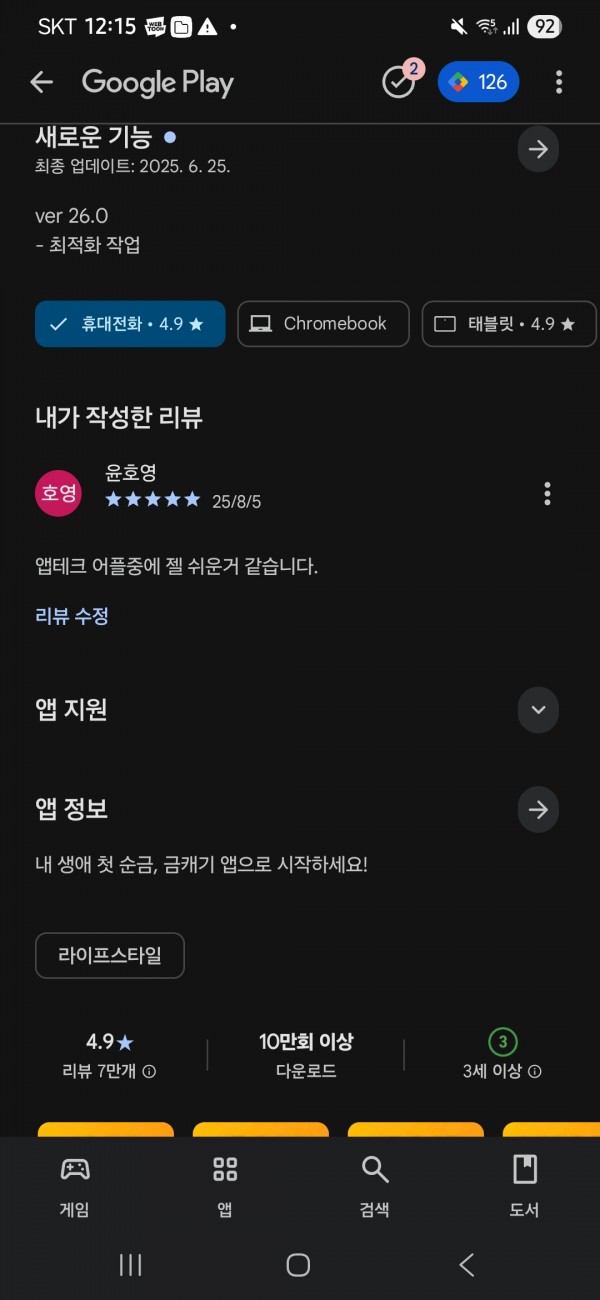Select the 휴대전화 rating chip
600x1300 pixels.
coord(130,324)
